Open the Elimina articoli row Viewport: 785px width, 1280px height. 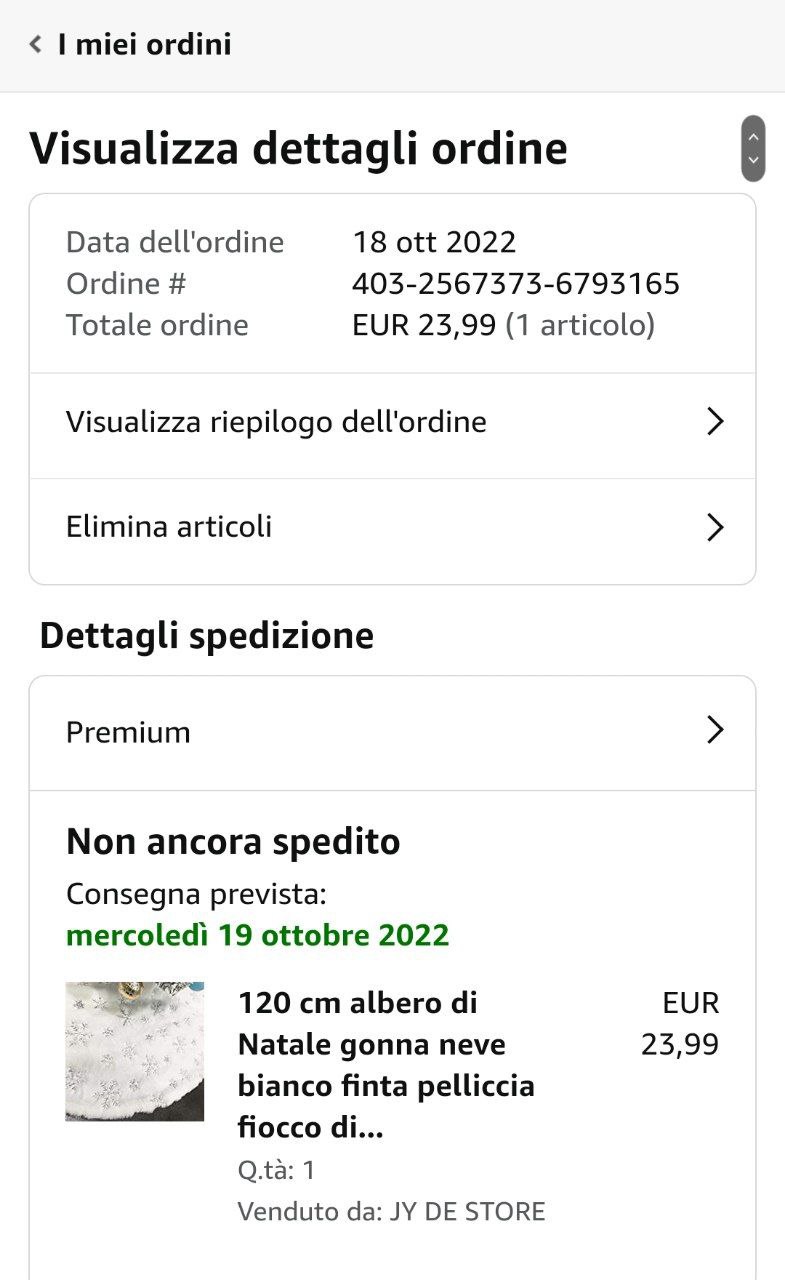click(392, 527)
